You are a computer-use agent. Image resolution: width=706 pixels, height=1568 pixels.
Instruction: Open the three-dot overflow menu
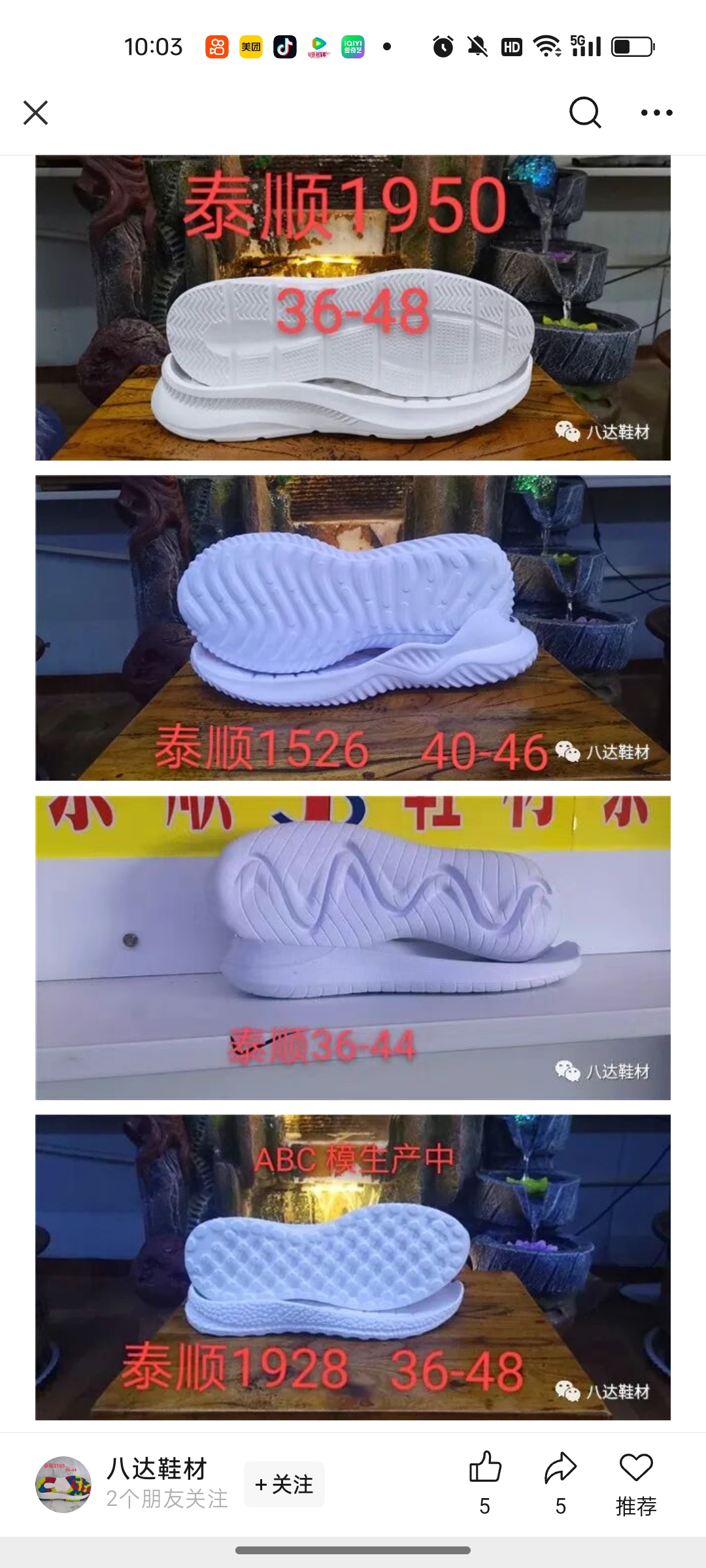656,112
